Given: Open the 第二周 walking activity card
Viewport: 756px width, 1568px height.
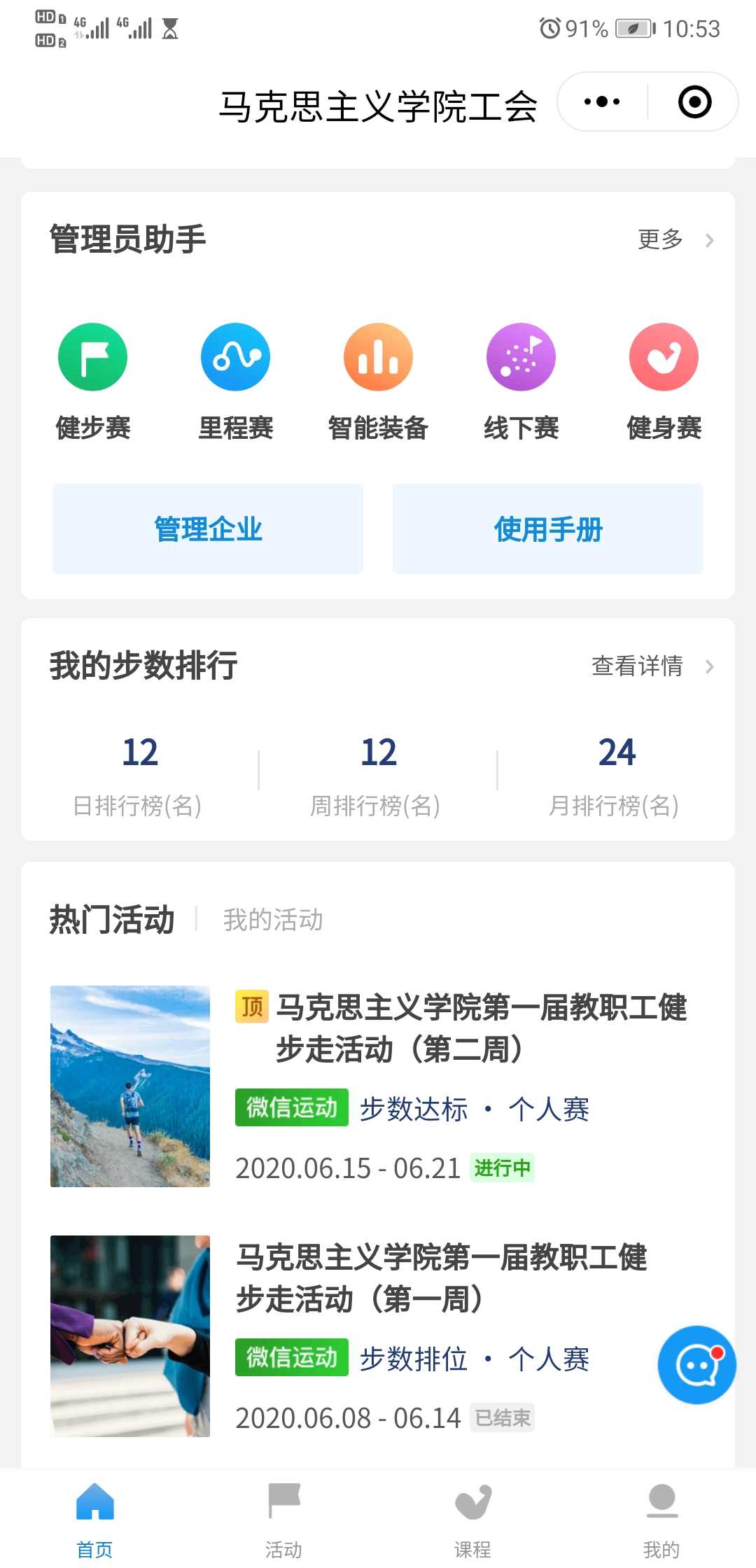Looking at the screenshot, I should pos(378,1086).
